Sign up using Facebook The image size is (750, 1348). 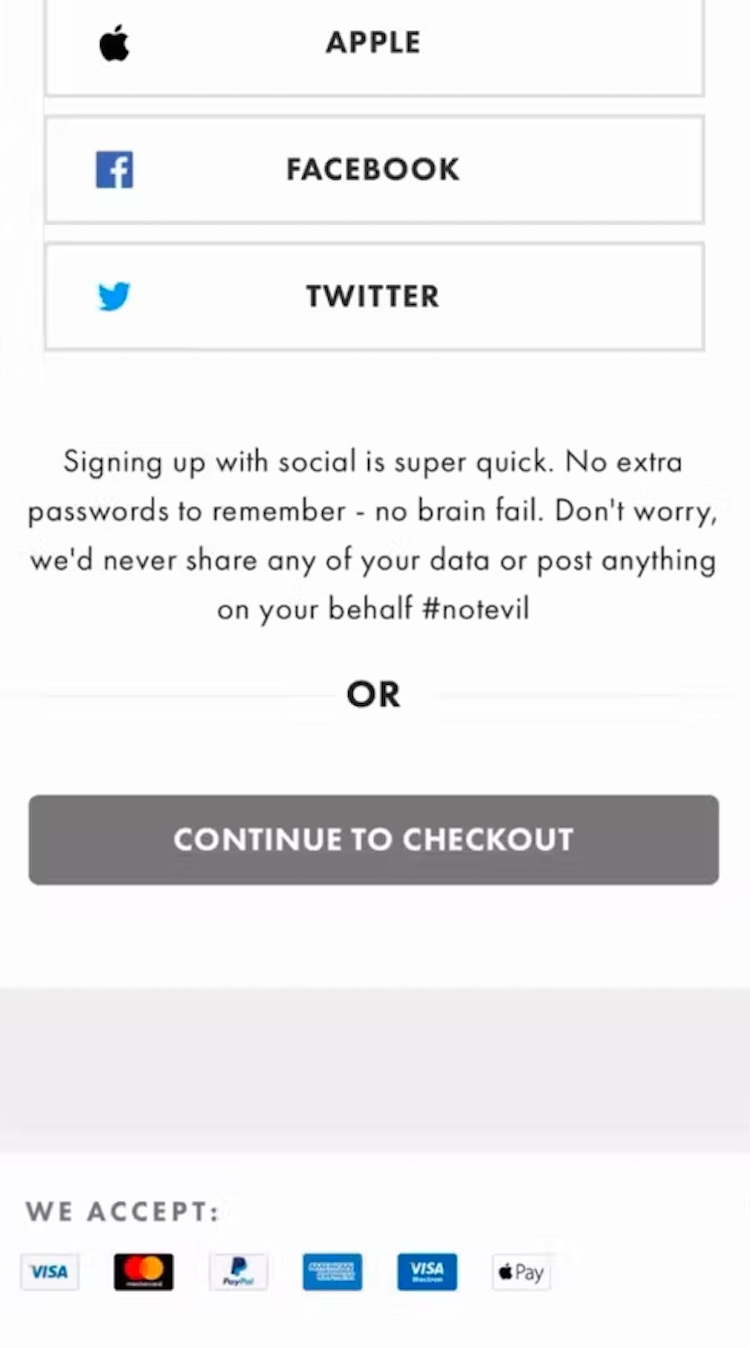click(374, 170)
